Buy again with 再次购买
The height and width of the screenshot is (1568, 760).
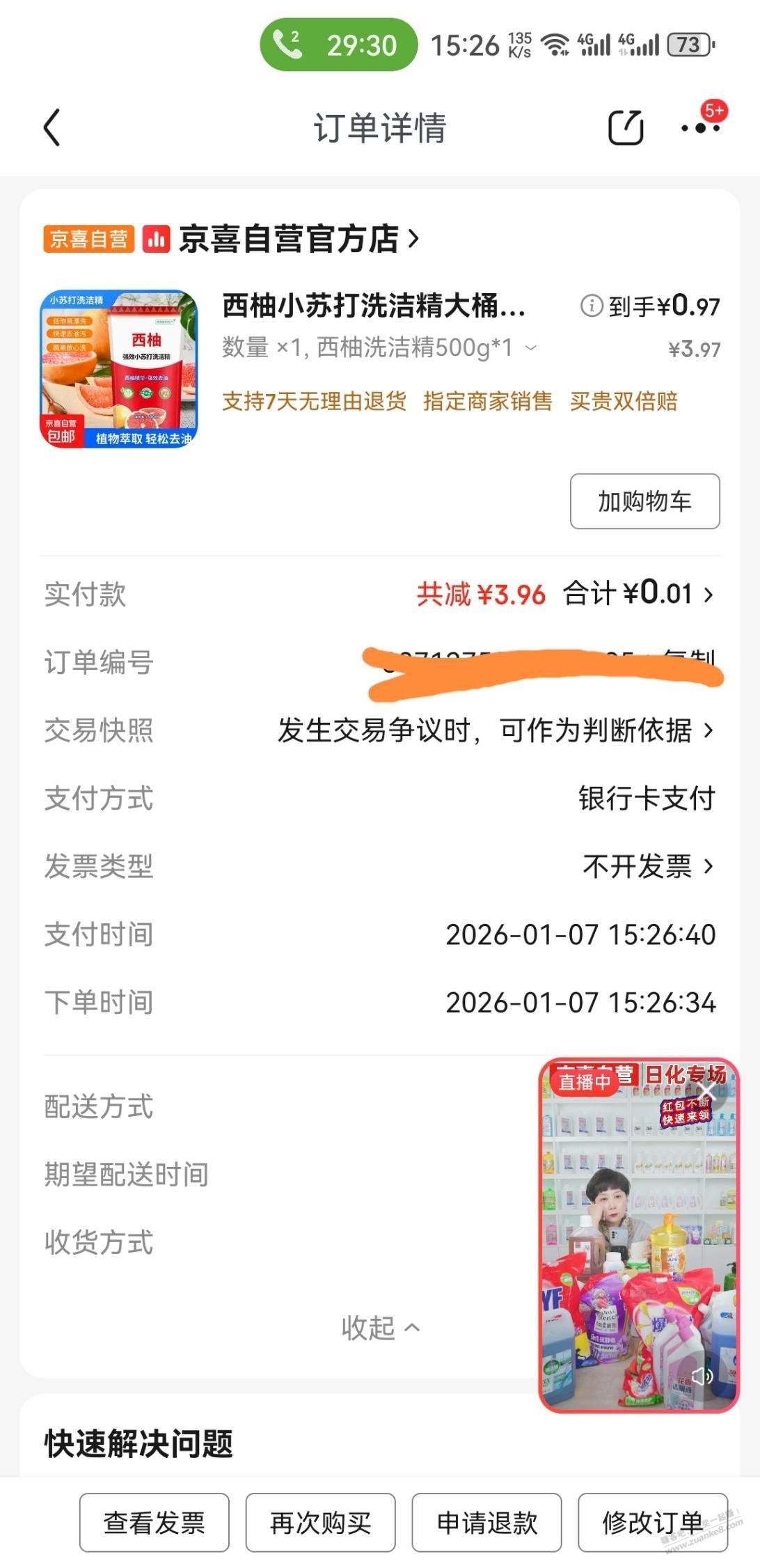(x=320, y=1523)
